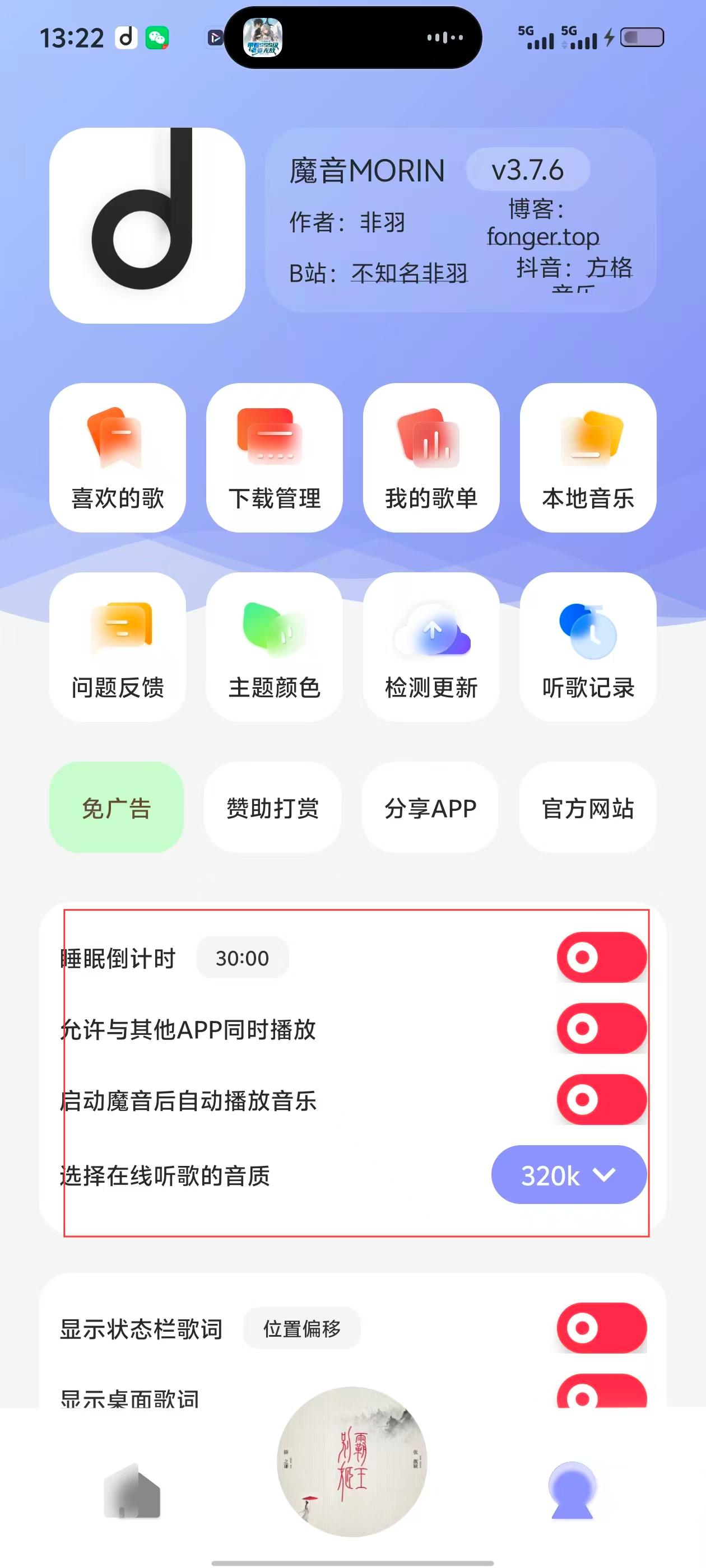Toggle 允许与其他APP同时播放 switch
This screenshot has height=1568, width=706.
(x=601, y=1029)
